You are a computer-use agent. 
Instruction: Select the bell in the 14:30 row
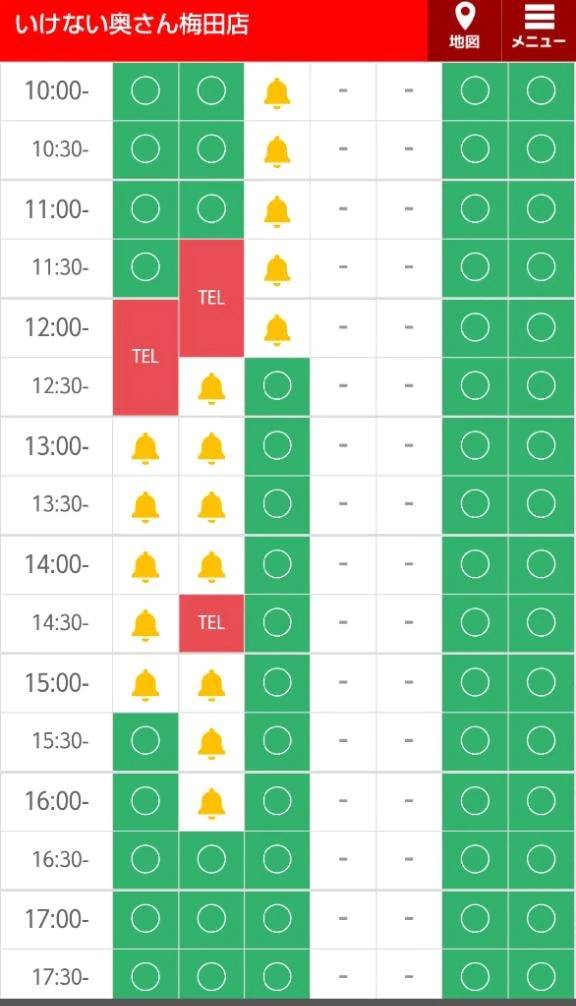click(146, 624)
